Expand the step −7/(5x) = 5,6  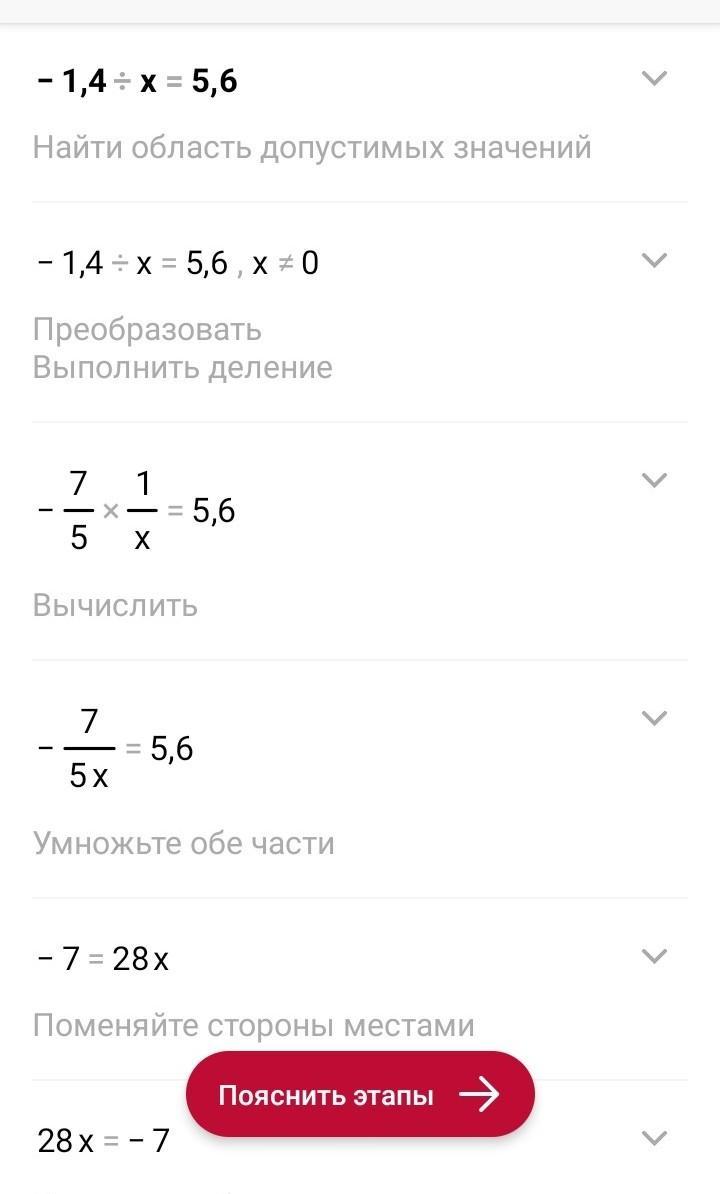[x=655, y=718]
